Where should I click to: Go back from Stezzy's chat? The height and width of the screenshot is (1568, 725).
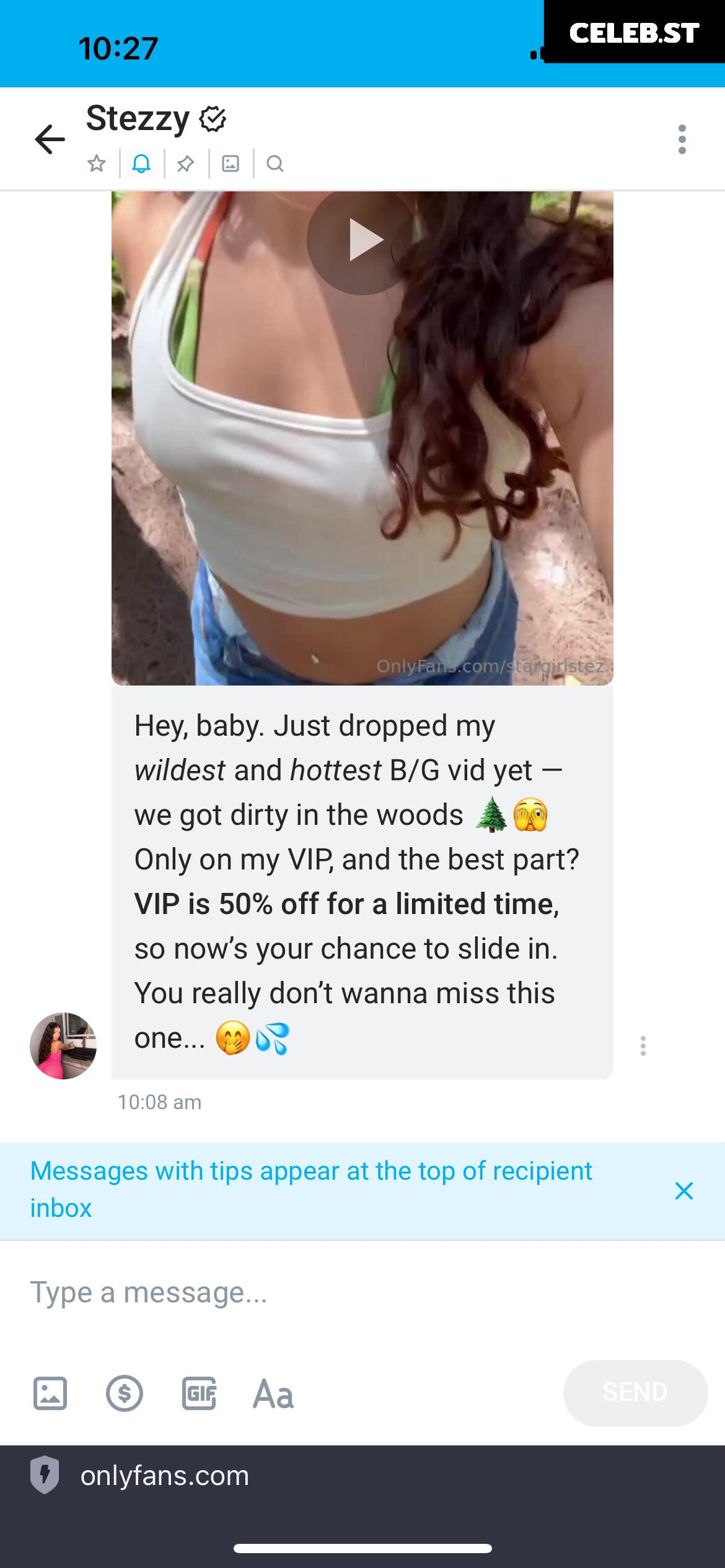50,138
